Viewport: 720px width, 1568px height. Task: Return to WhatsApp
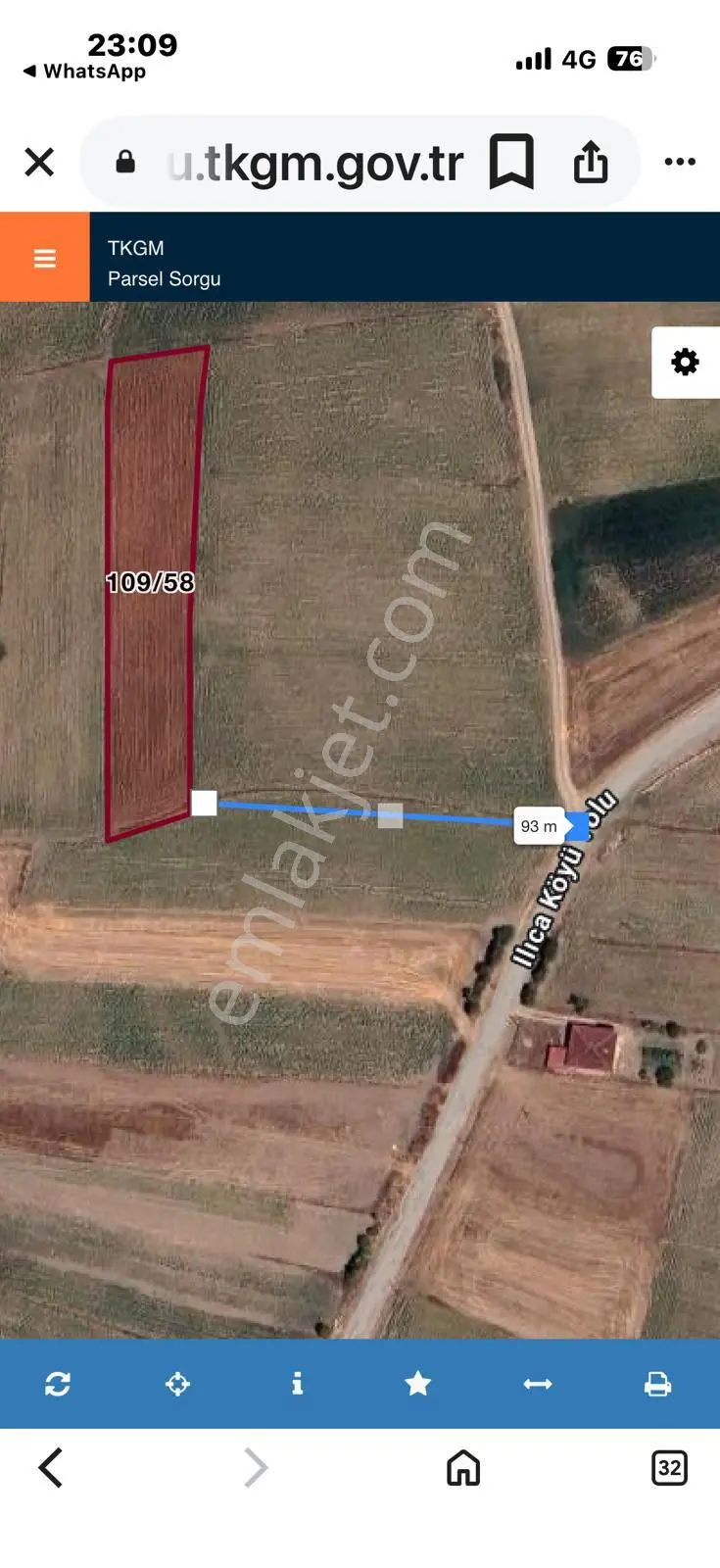click(84, 72)
